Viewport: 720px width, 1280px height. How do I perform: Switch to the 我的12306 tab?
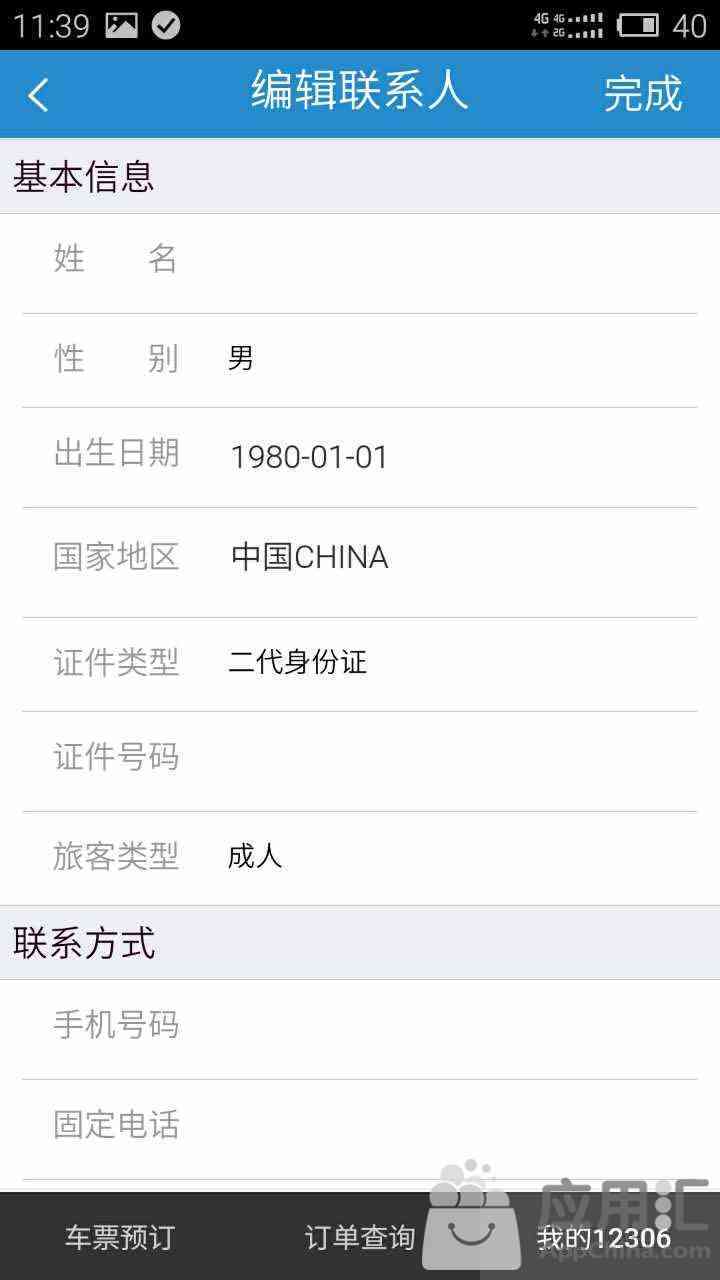(x=603, y=1238)
